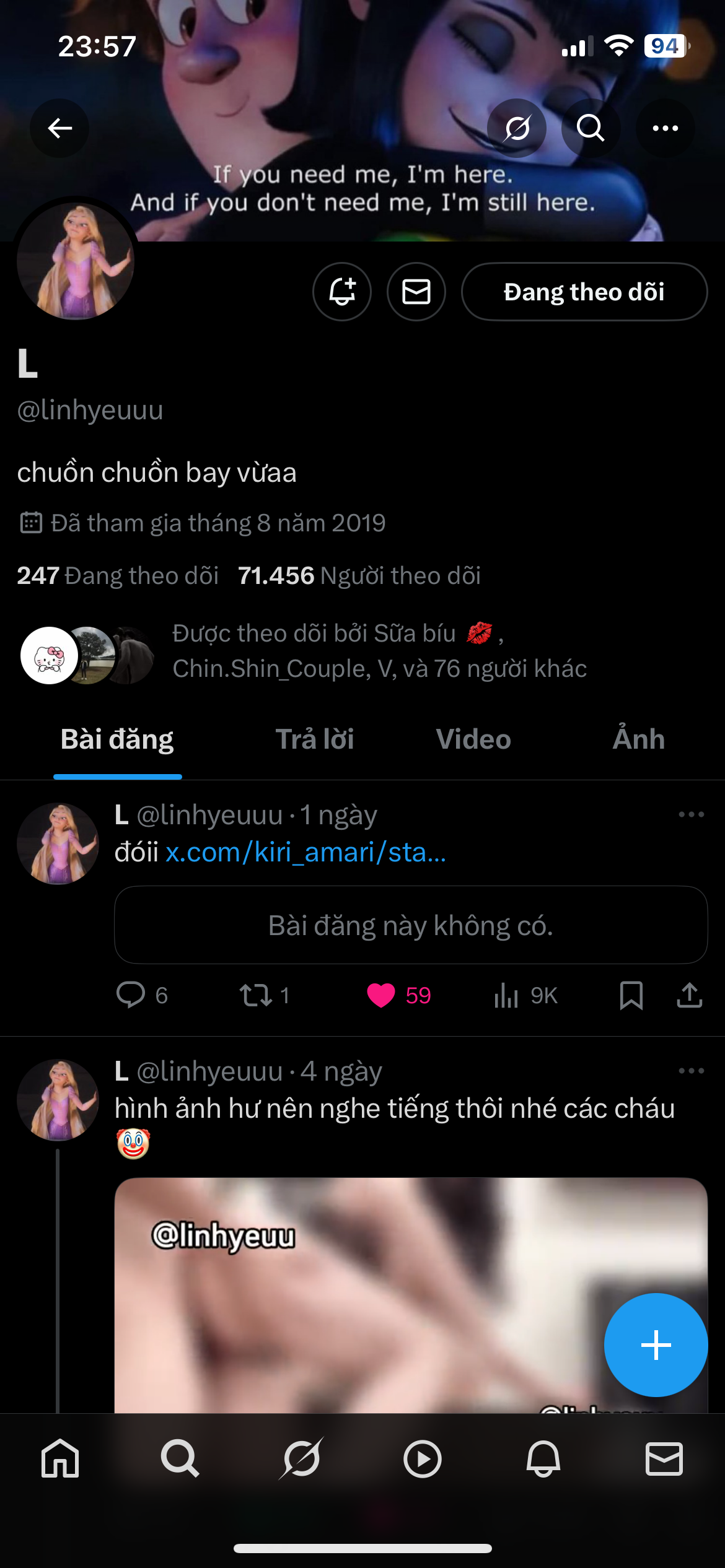Share the "đóii" post
The width and height of the screenshot is (725, 1568).
[689, 995]
